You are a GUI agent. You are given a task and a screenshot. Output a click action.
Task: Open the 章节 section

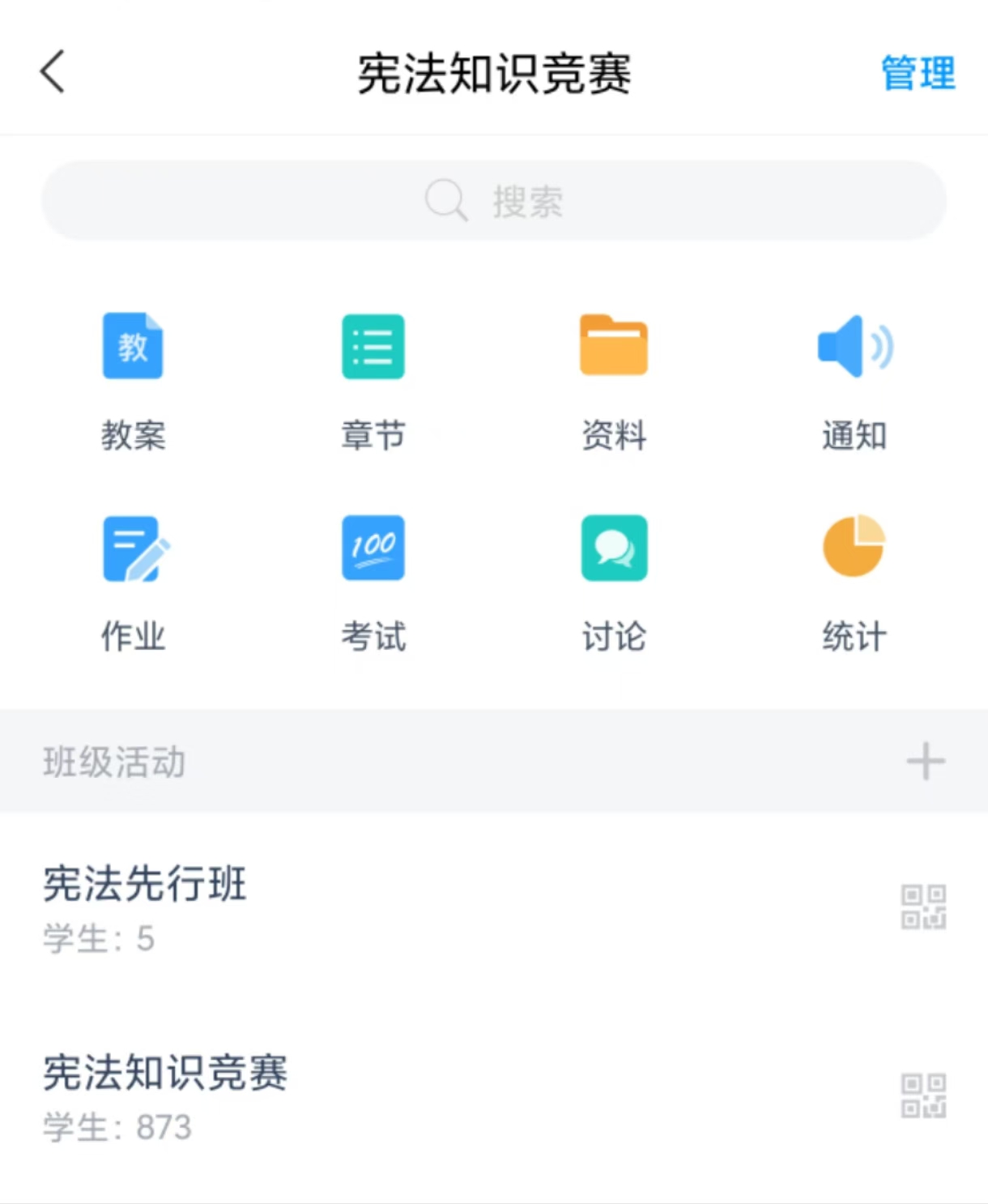[x=373, y=379]
